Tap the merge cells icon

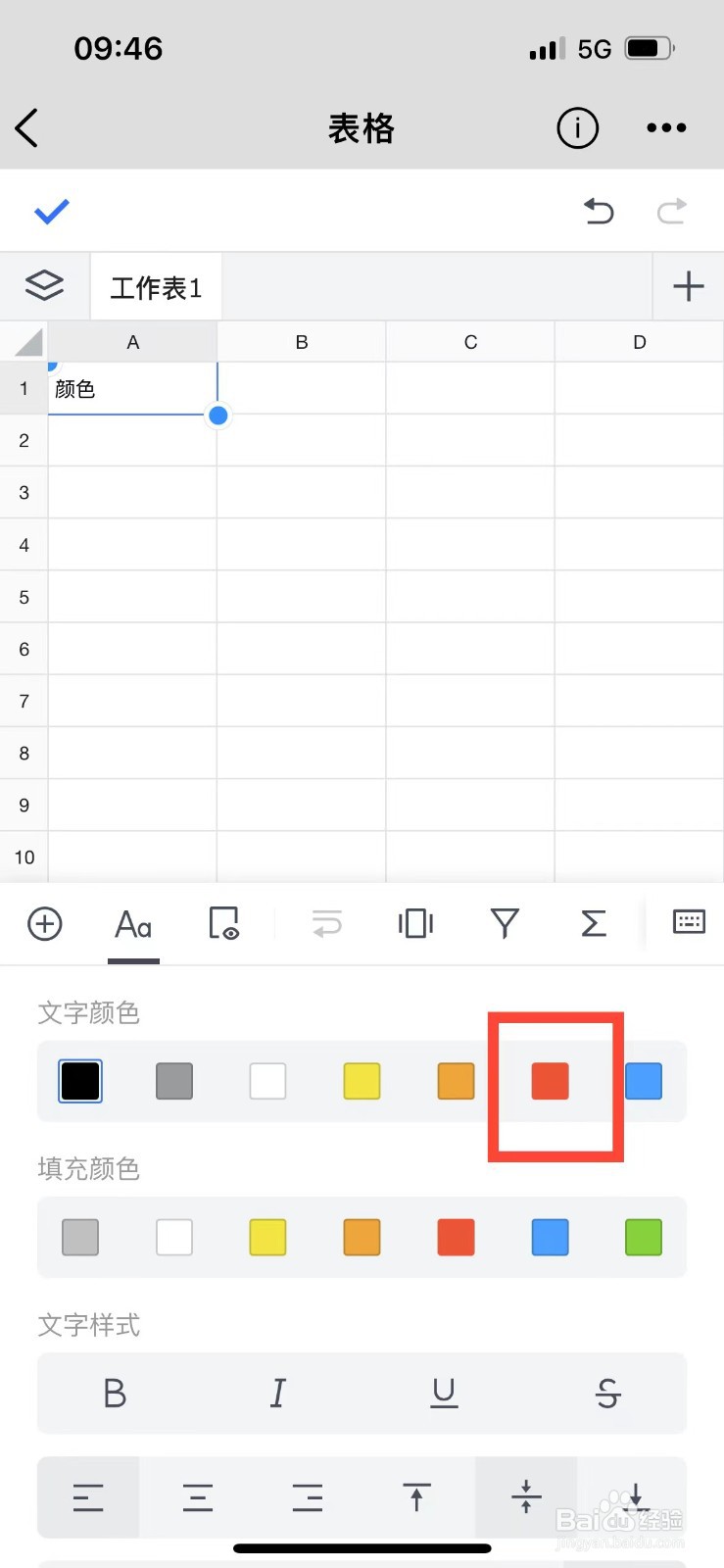415,923
